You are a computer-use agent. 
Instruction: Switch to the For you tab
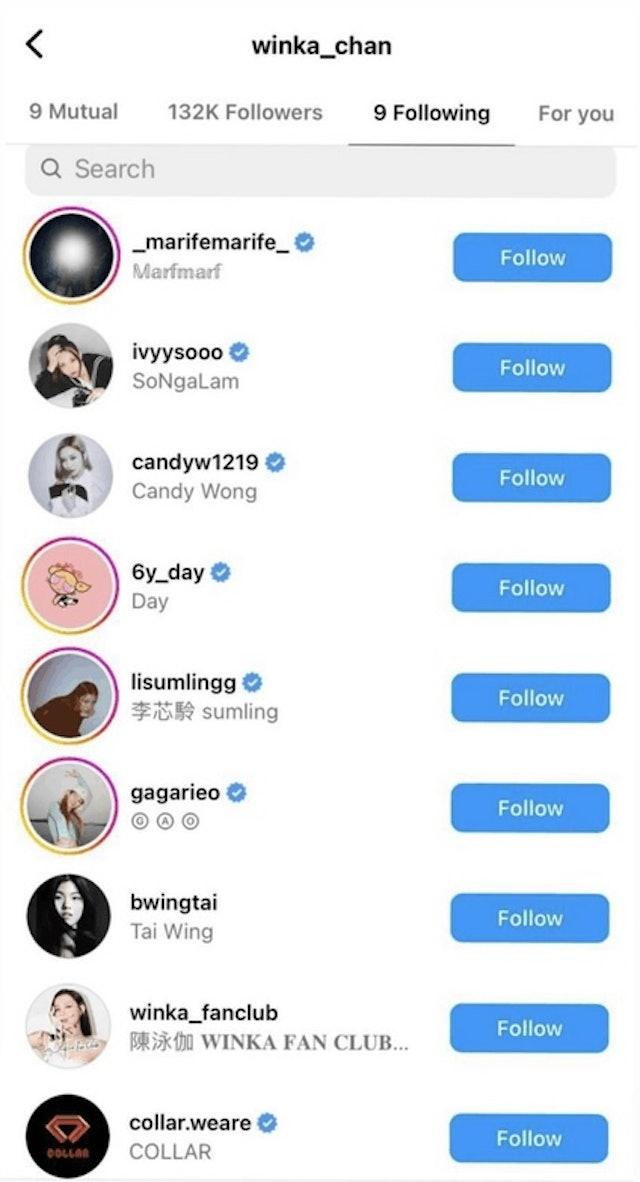point(575,114)
